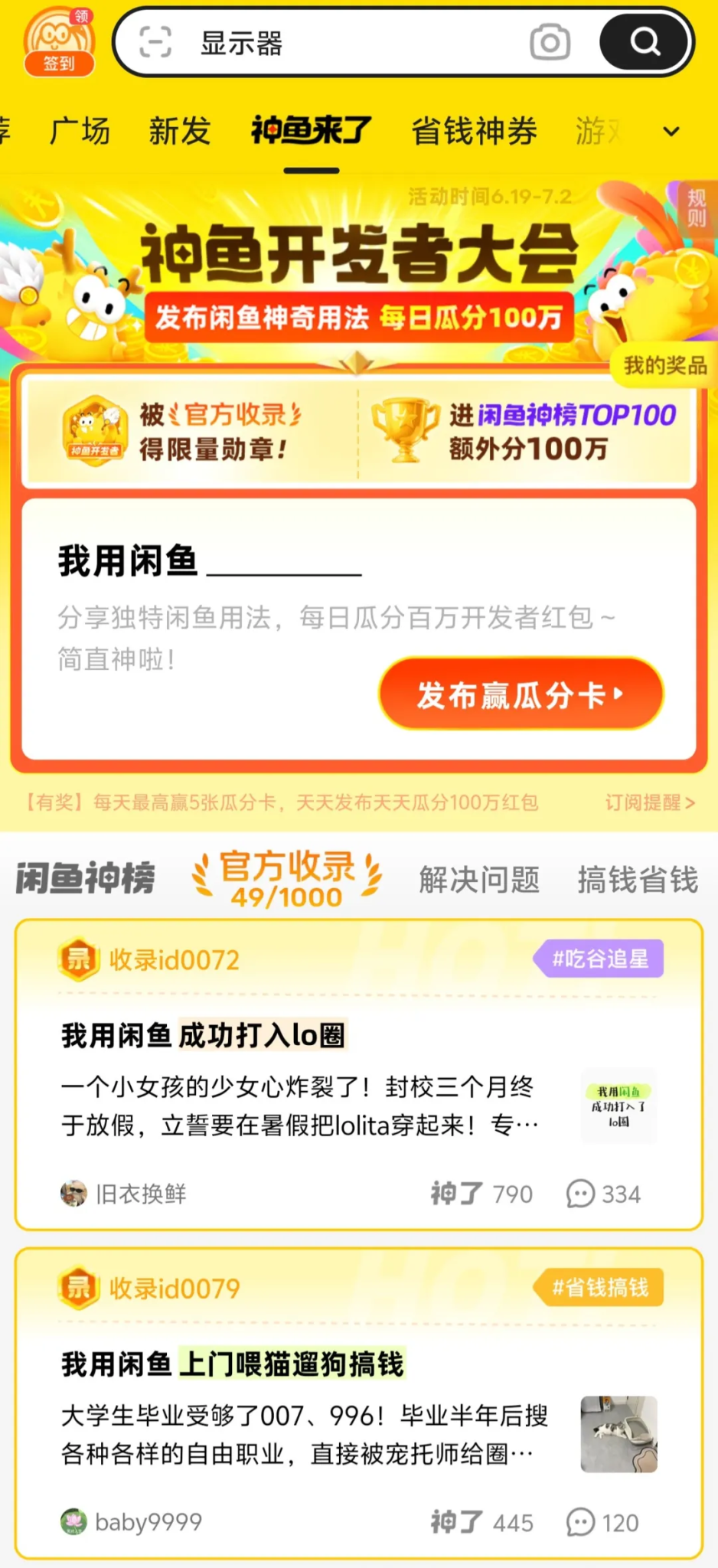Tap the search field showing 显示器
Image resolution: width=718 pixels, height=1568 pixels.
pos(344,43)
